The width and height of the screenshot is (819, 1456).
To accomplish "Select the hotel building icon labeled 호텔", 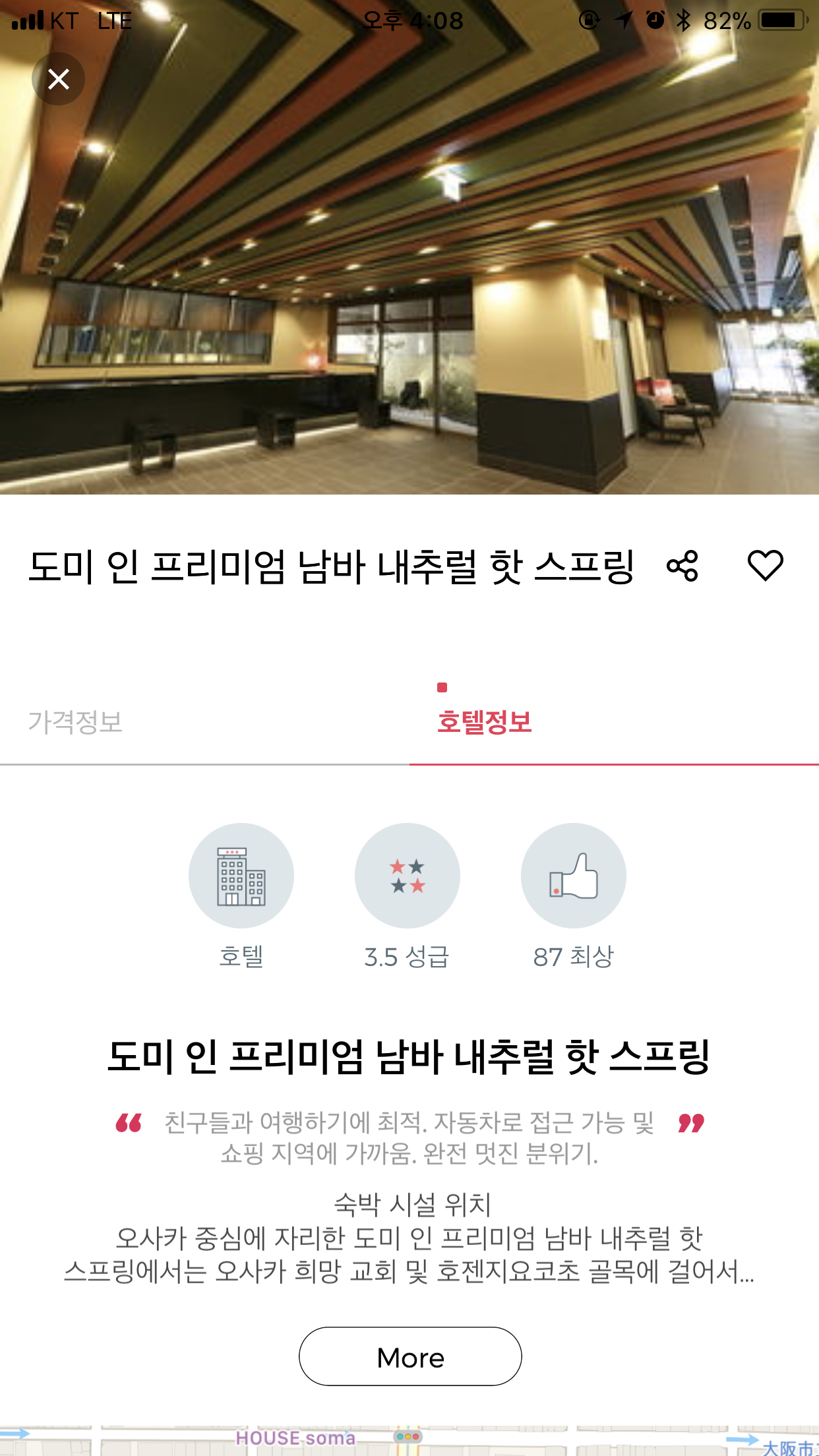I will click(241, 876).
